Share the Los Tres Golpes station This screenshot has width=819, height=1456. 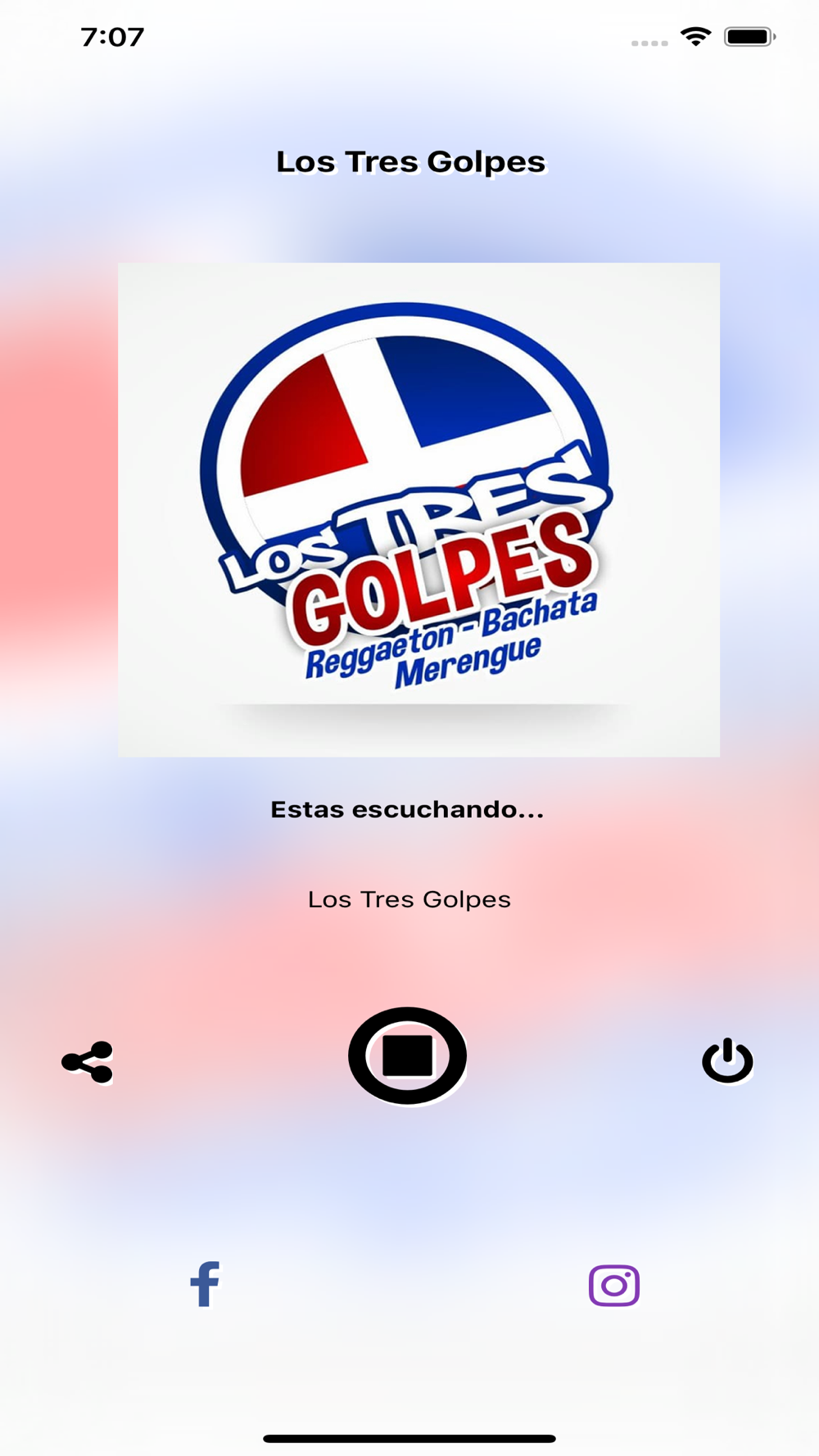tap(88, 1062)
